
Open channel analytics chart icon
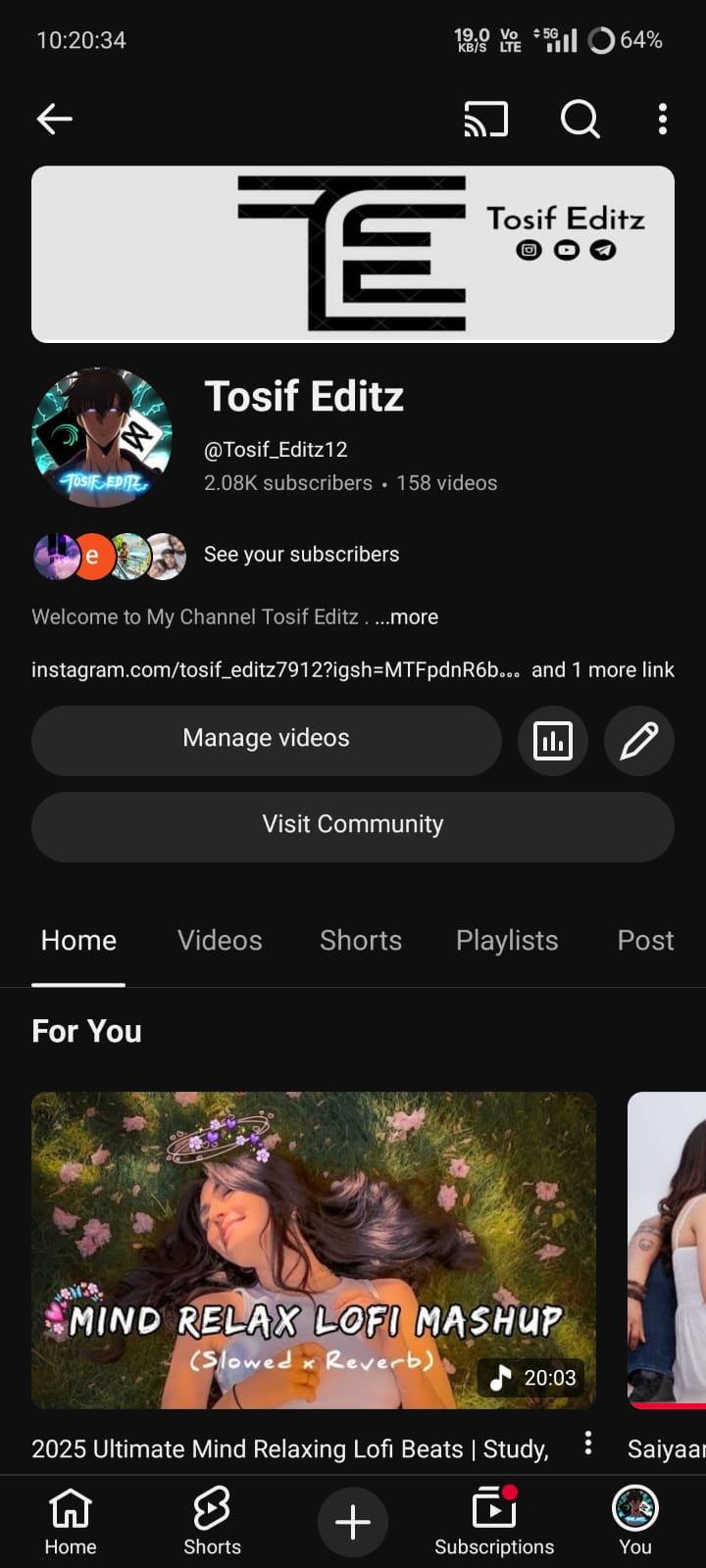pyautogui.click(x=553, y=741)
